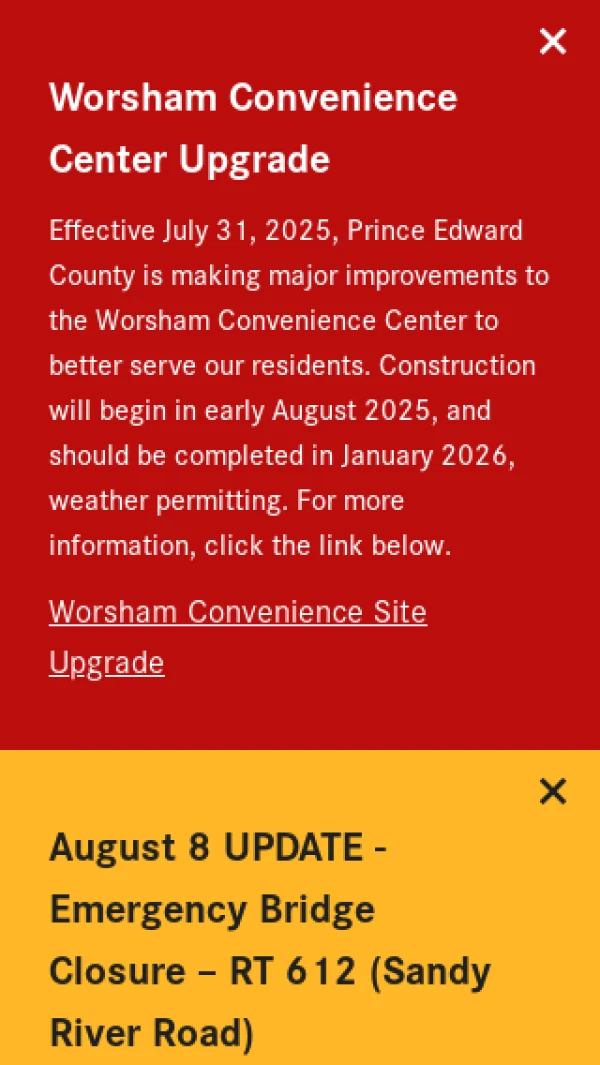The width and height of the screenshot is (600, 1065).
Task: Close the Emergency Bridge Closure alert
Action: point(552,791)
